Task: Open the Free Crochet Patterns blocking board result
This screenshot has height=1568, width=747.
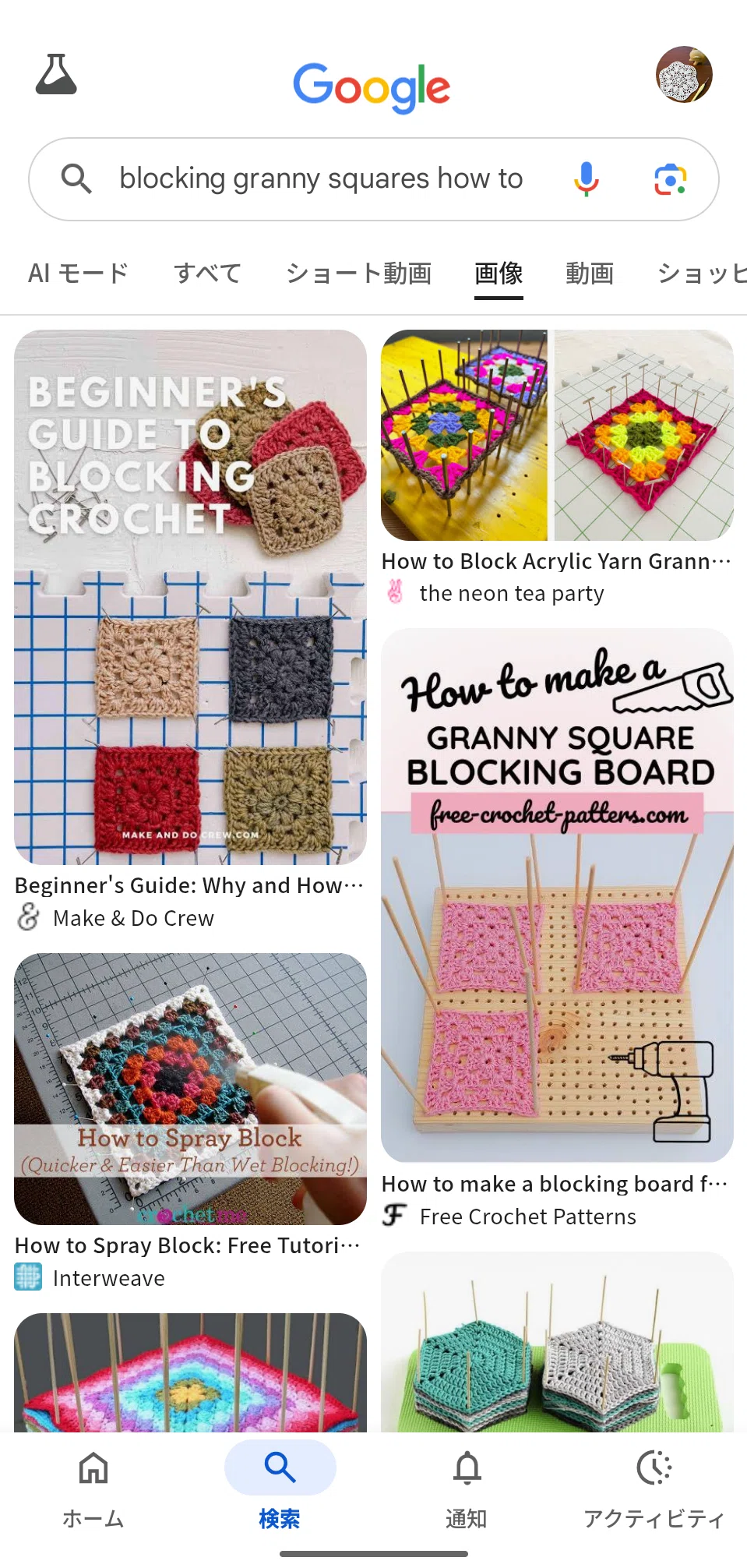Action: 557,895
